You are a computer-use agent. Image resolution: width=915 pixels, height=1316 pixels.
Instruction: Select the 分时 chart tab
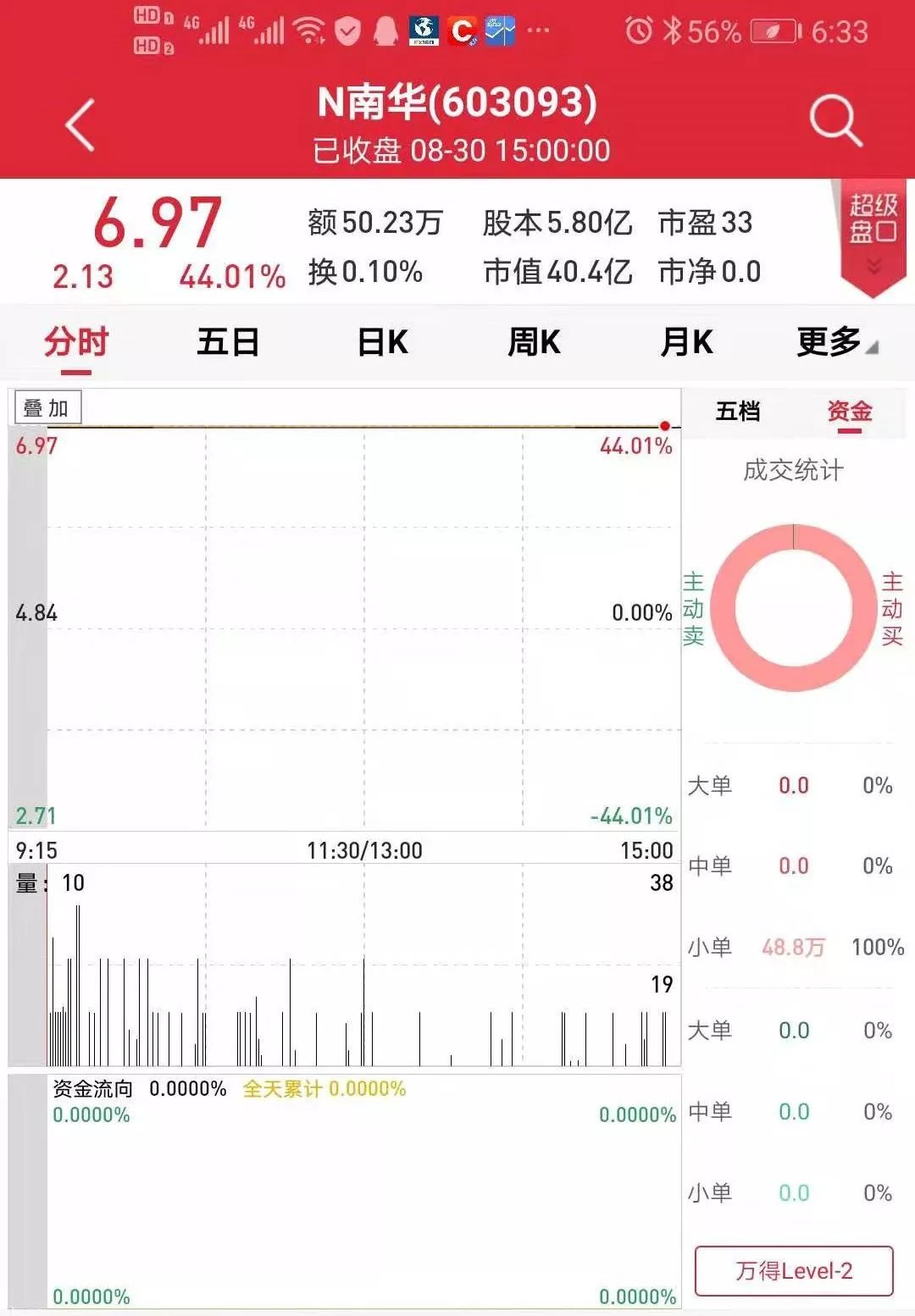point(77,343)
